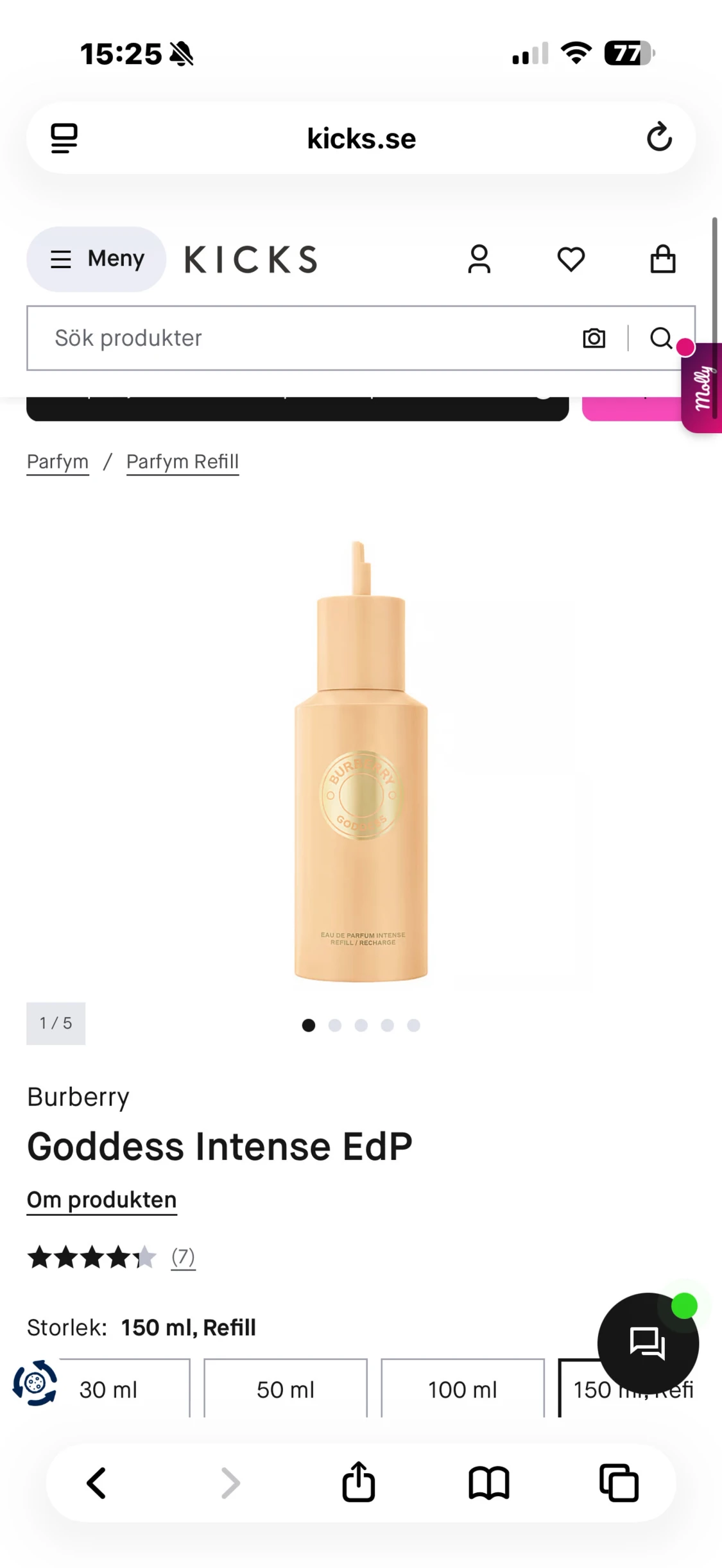Open the Meny navigation menu
The width and height of the screenshot is (722, 1568).
96,259
